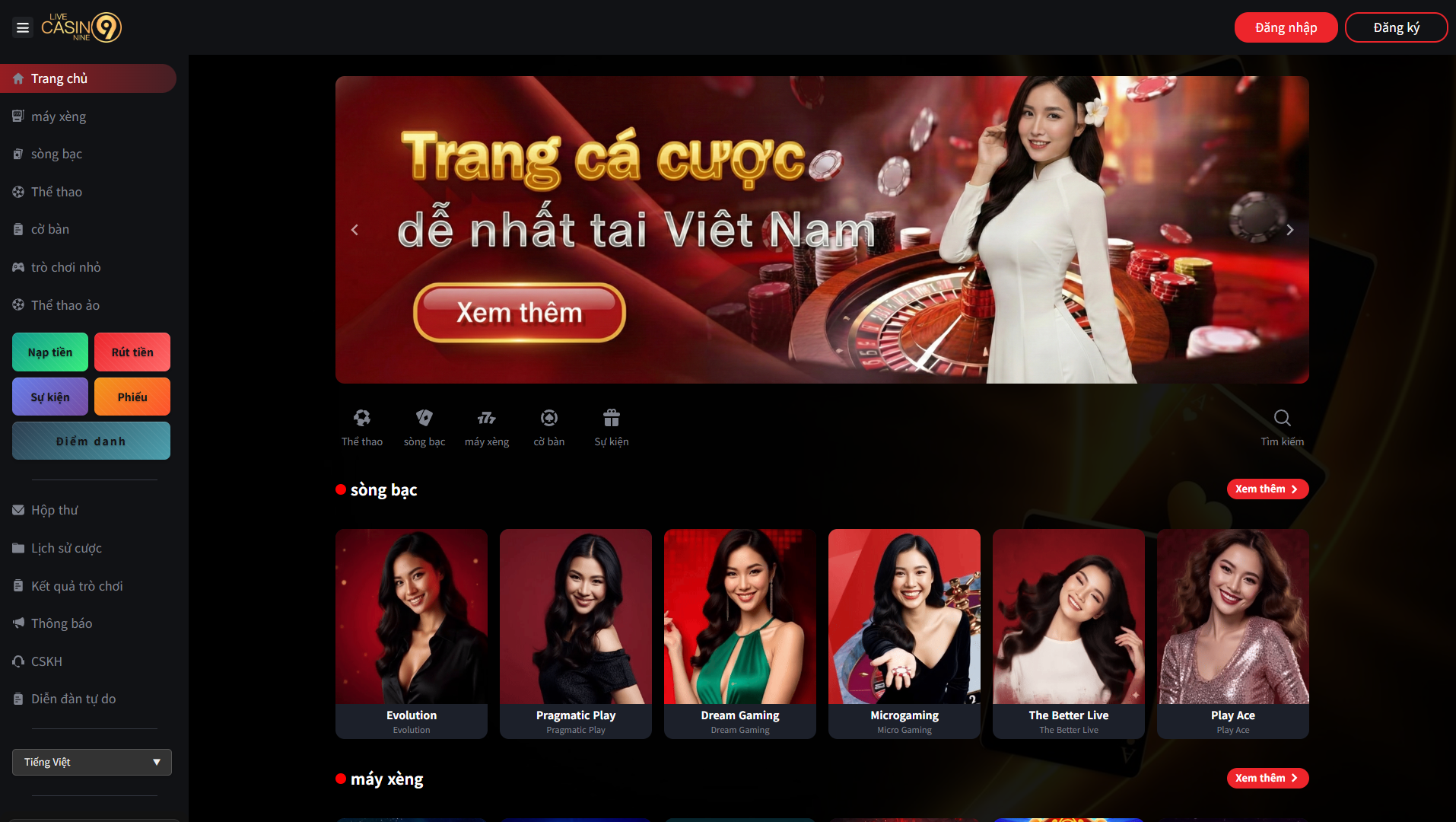Go to the previous banner slide

click(354, 230)
